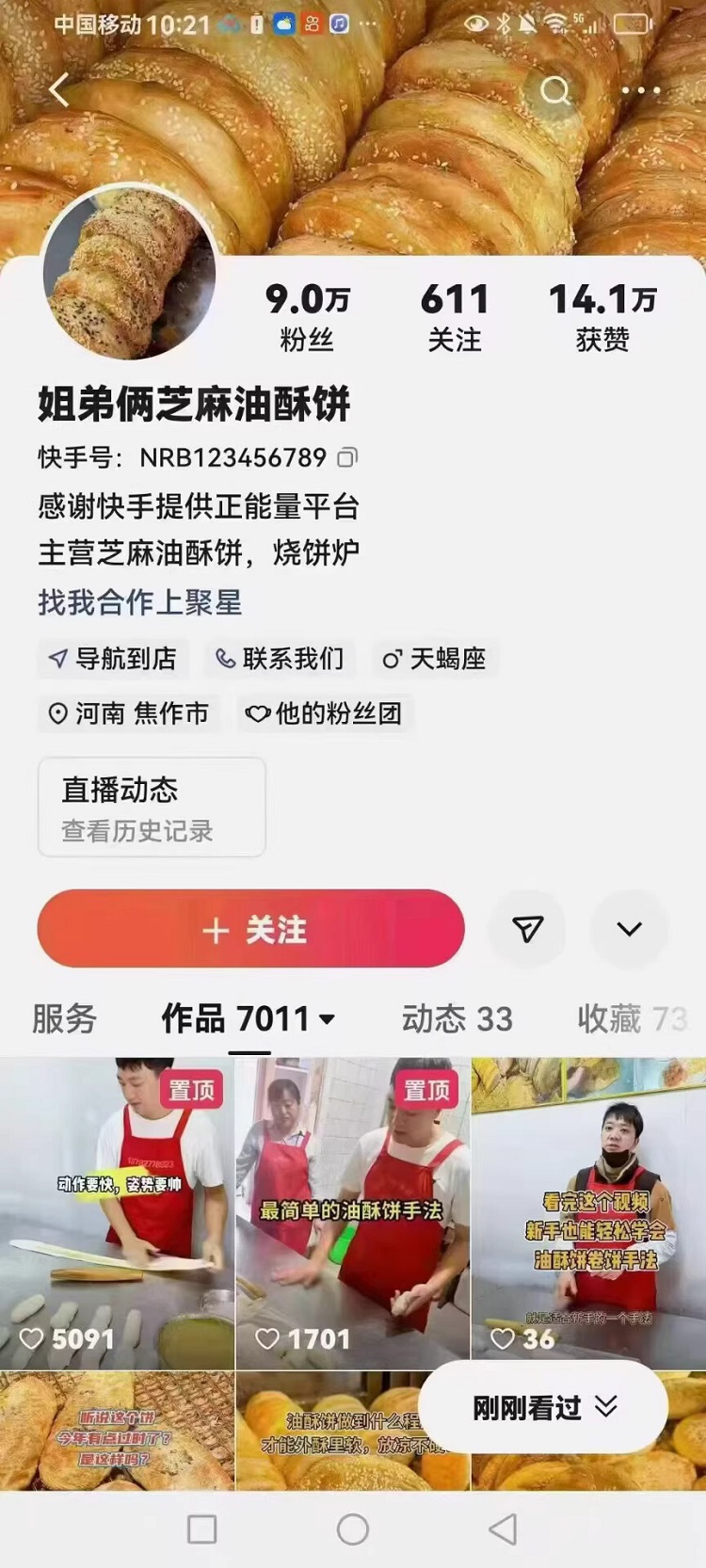Open the three-dot overflow menu
This screenshot has height=1568, width=706.
(641, 90)
